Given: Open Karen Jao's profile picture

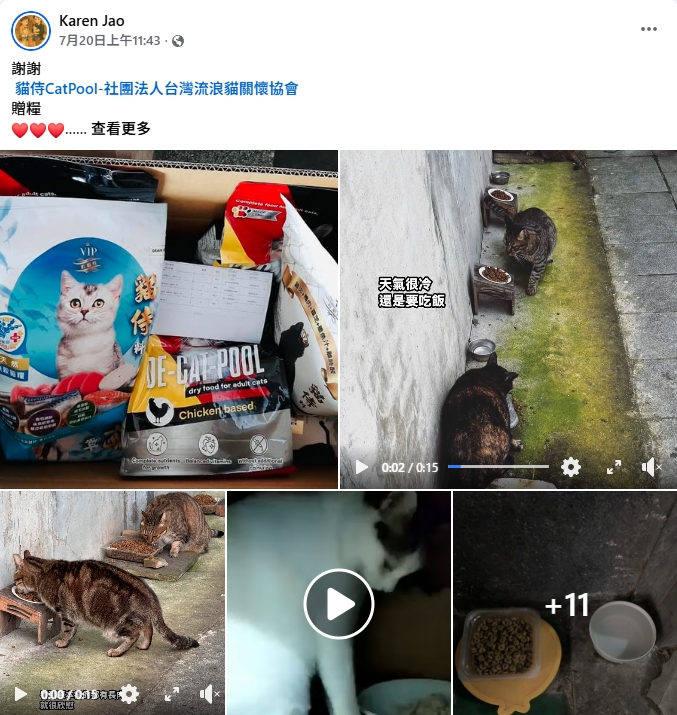Looking at the screenshot, I should [31, 31].
